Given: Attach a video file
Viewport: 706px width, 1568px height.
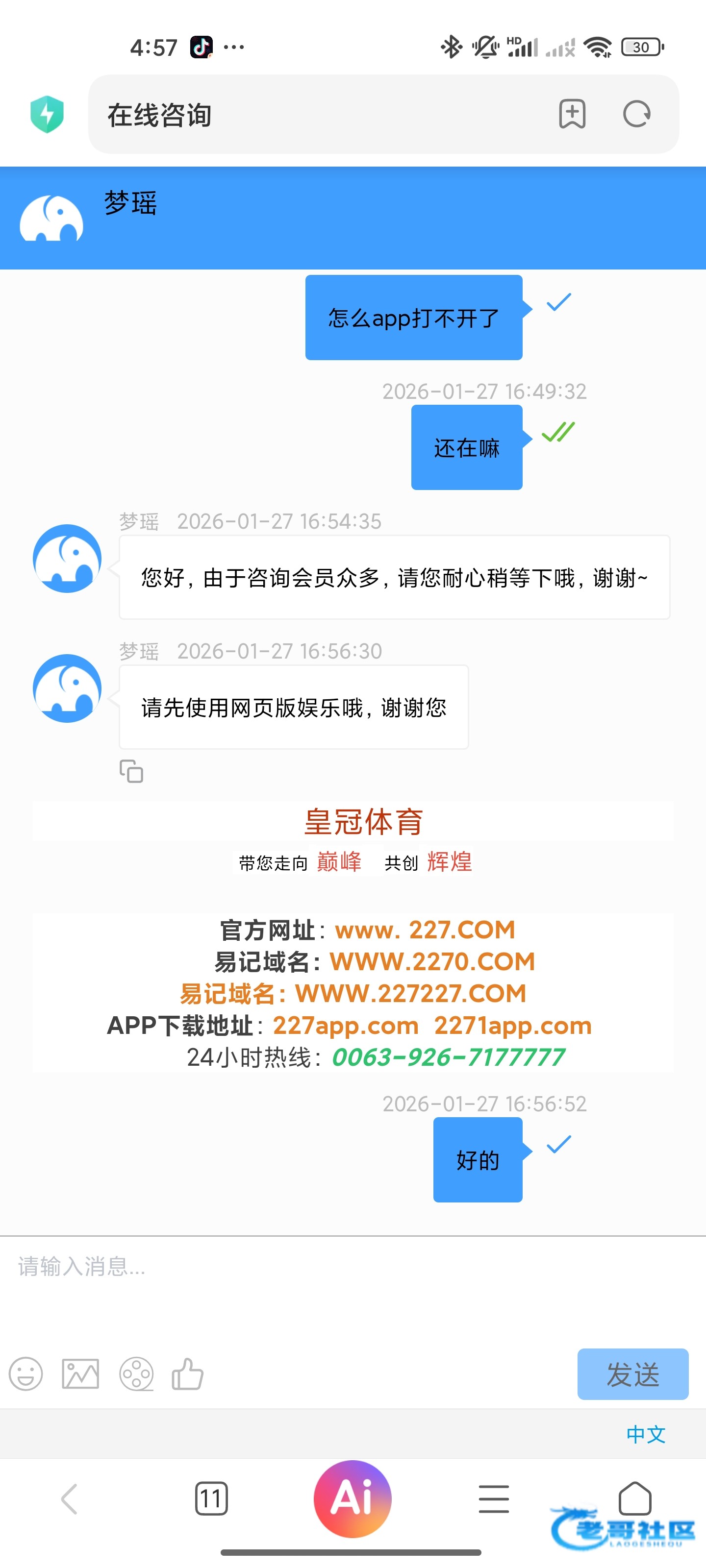Looking at the screenshot, I should point(136,1374).
